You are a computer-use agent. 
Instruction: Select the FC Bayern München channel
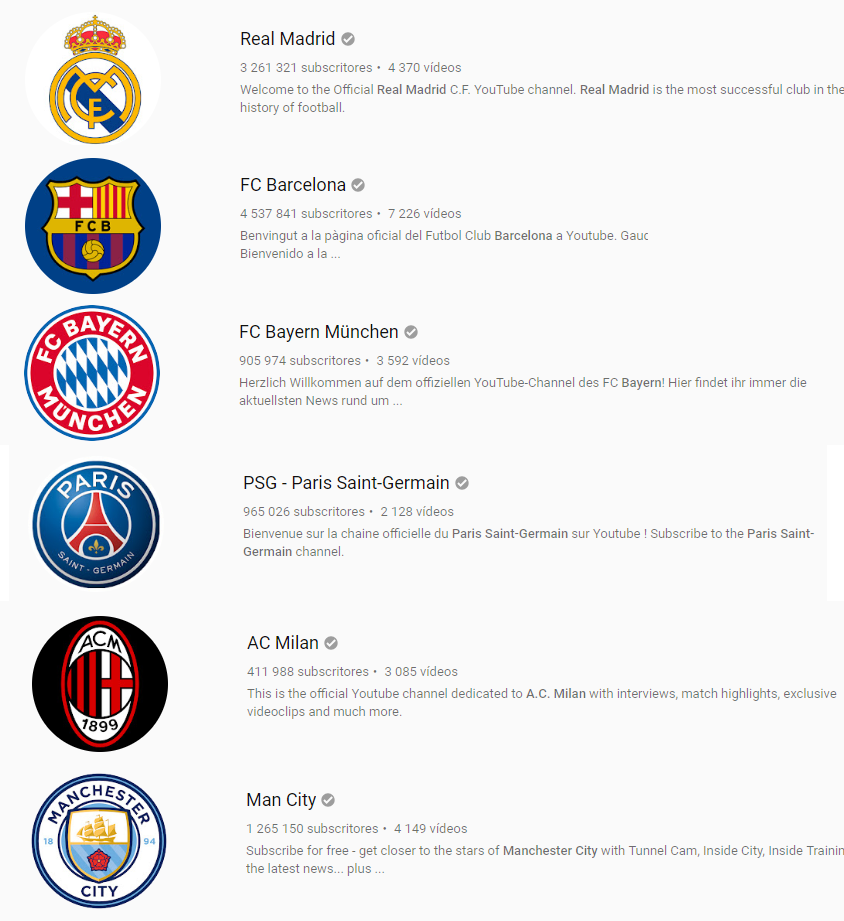318,332
